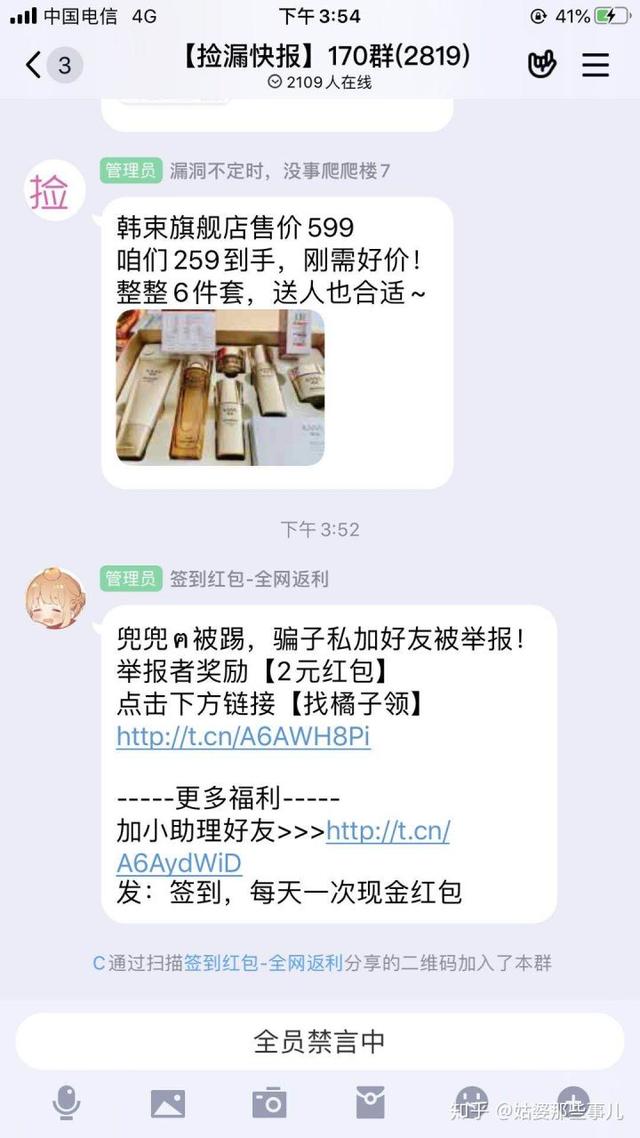View profile of the pink 捡 avatar
This screenshot has width=640, height=1138.
click(x=54, y=191)
